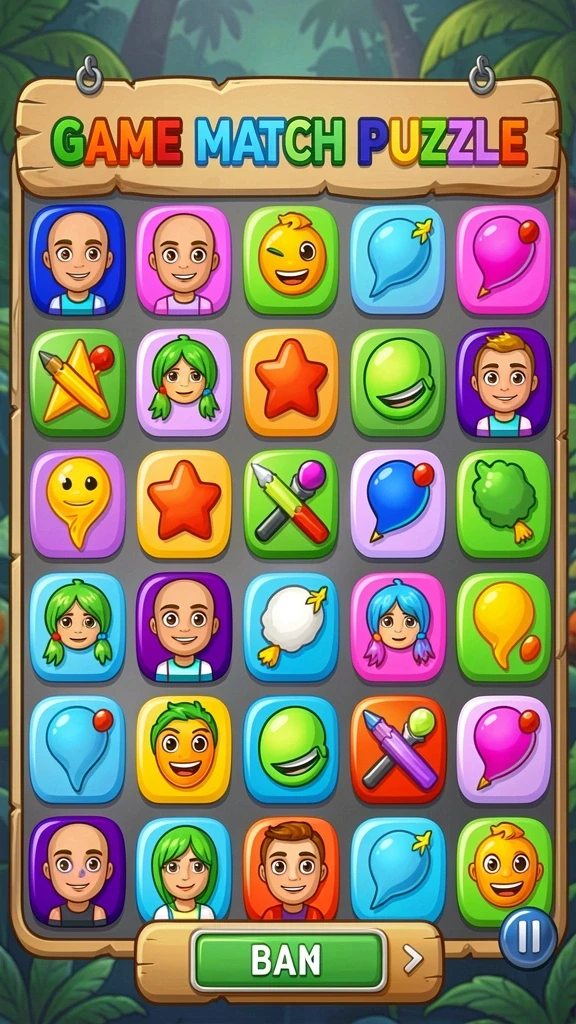Select the yellow star with pencil tile

pos(77,383)
